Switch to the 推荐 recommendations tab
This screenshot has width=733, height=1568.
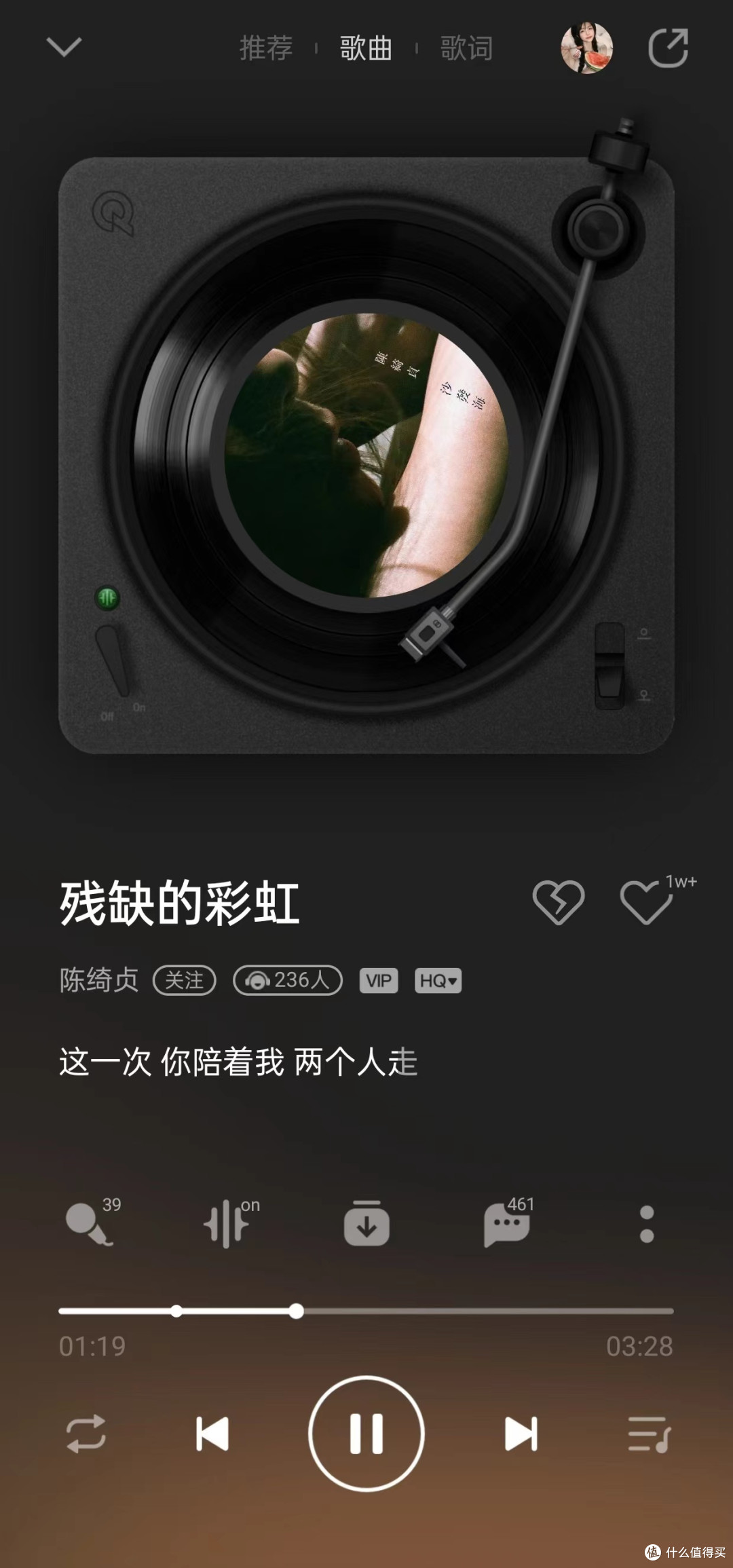267,49
